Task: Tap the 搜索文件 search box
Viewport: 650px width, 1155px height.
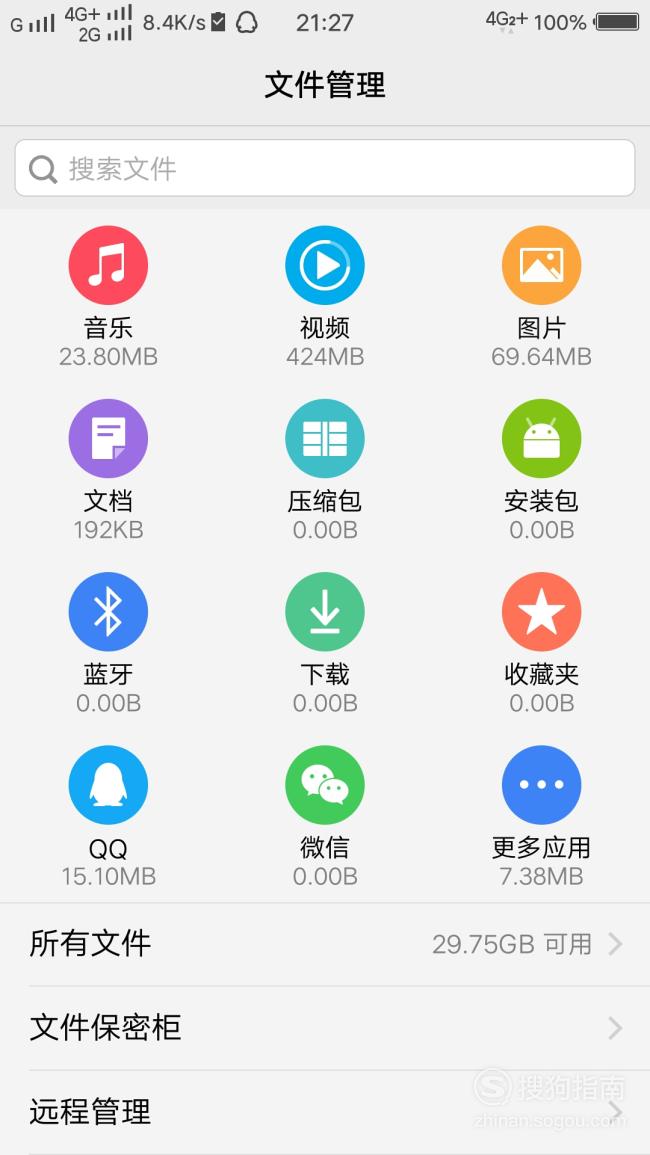Action: [325, 169]
